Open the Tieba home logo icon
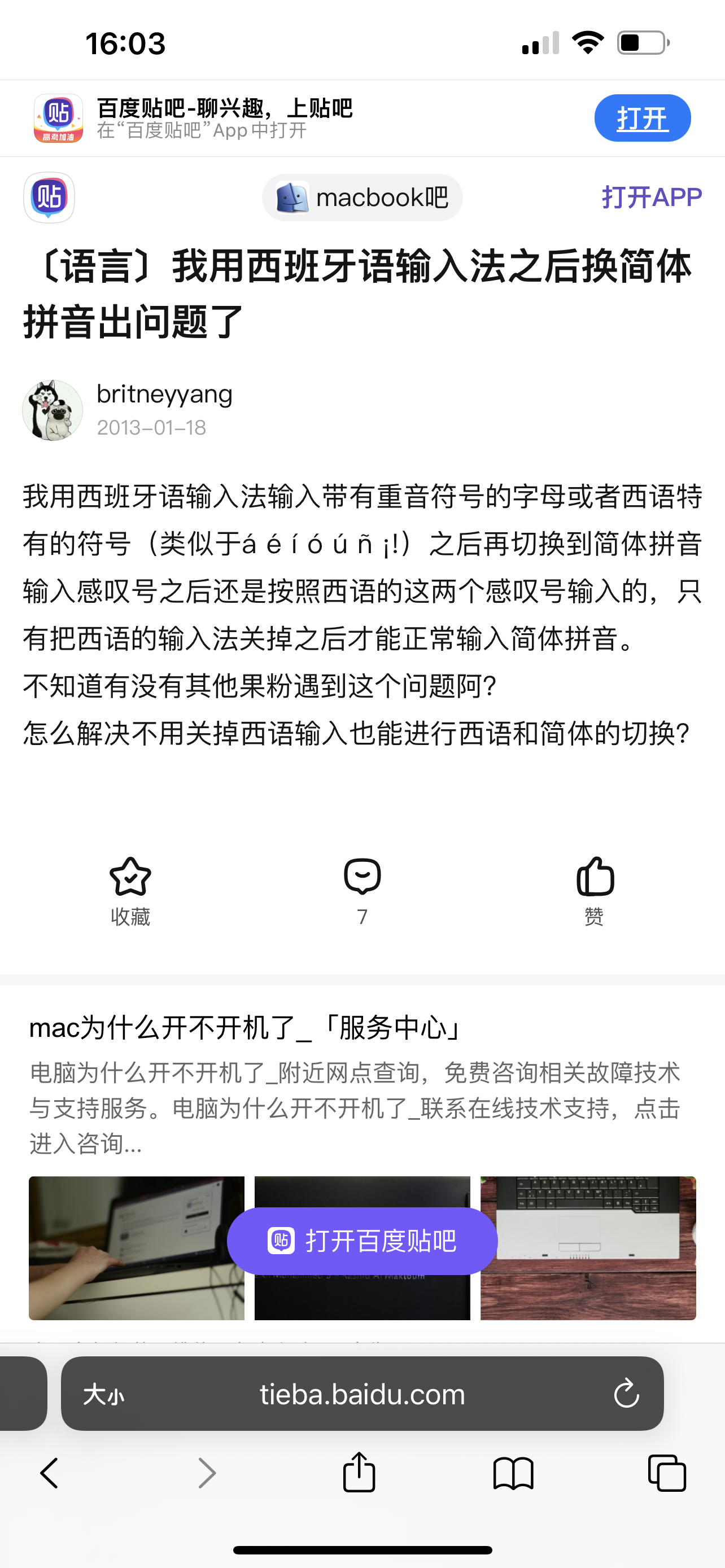This screenshot has width=725, height=1568. coord(49,197)
